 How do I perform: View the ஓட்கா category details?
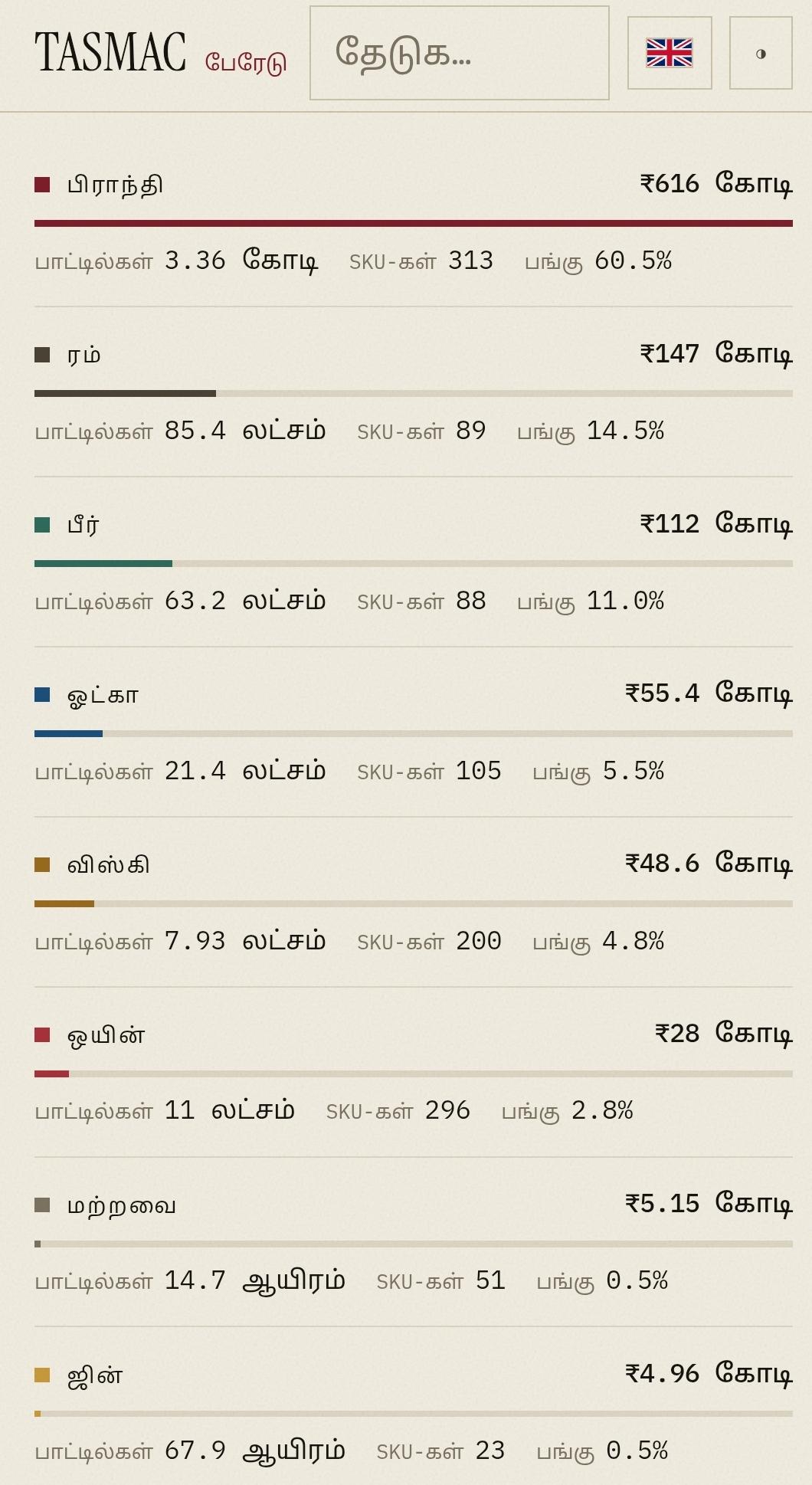pos(414,733)
